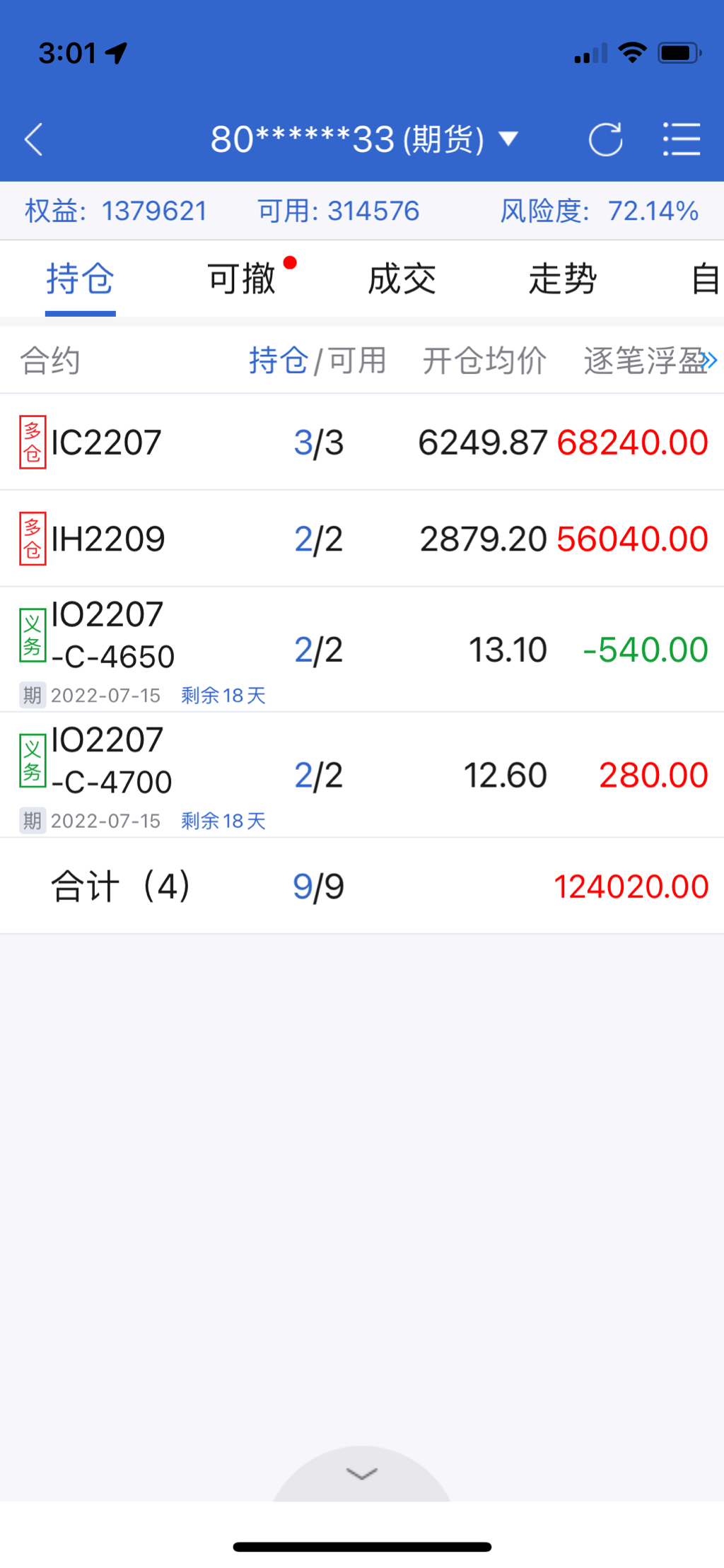Switch to the 走势 tab
This screenshot has height=1568, width=724.
pyautogui.click(x=562, y=279)
